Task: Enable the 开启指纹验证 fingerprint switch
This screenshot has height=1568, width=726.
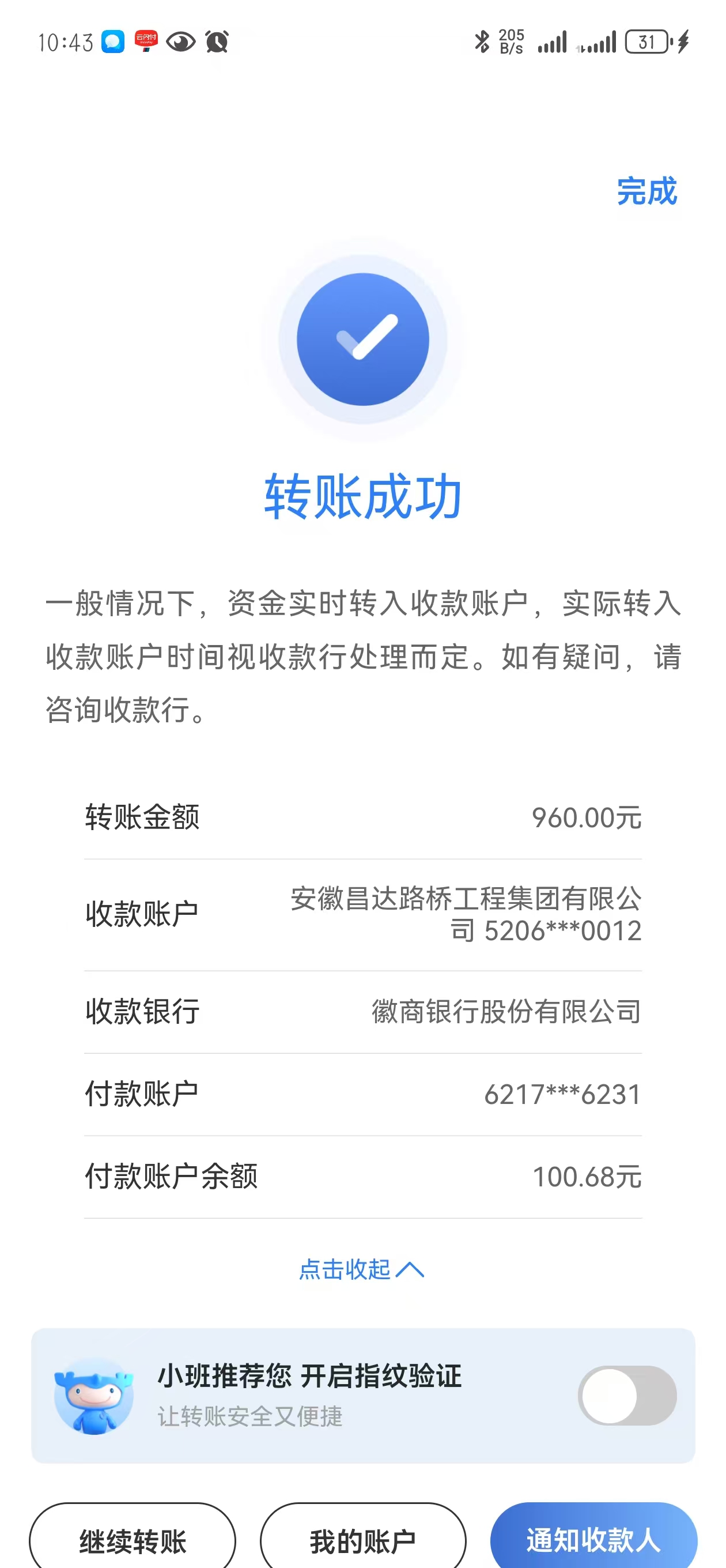Action: coord(626,1395)
